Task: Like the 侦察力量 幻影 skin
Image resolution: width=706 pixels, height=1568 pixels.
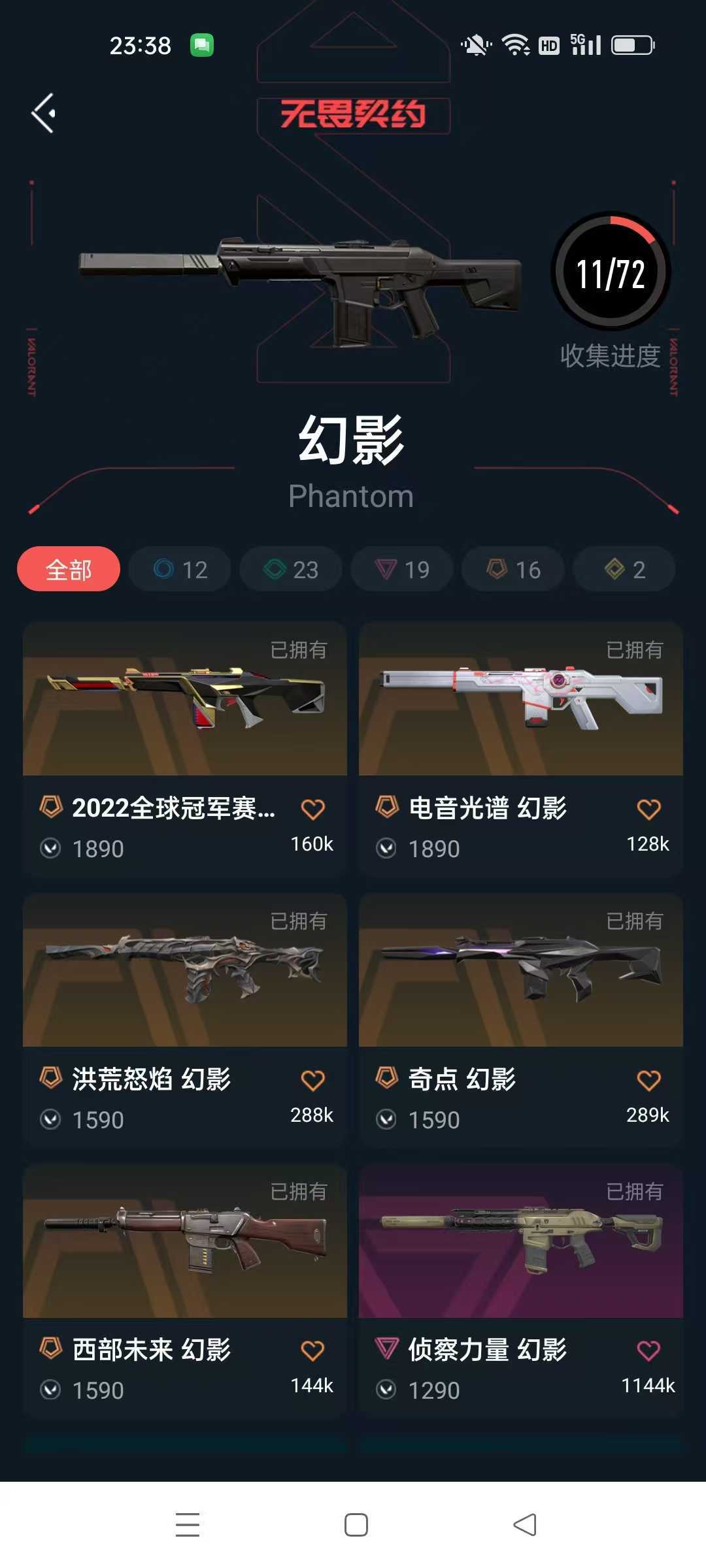Action: click(x=648, y=1350)
